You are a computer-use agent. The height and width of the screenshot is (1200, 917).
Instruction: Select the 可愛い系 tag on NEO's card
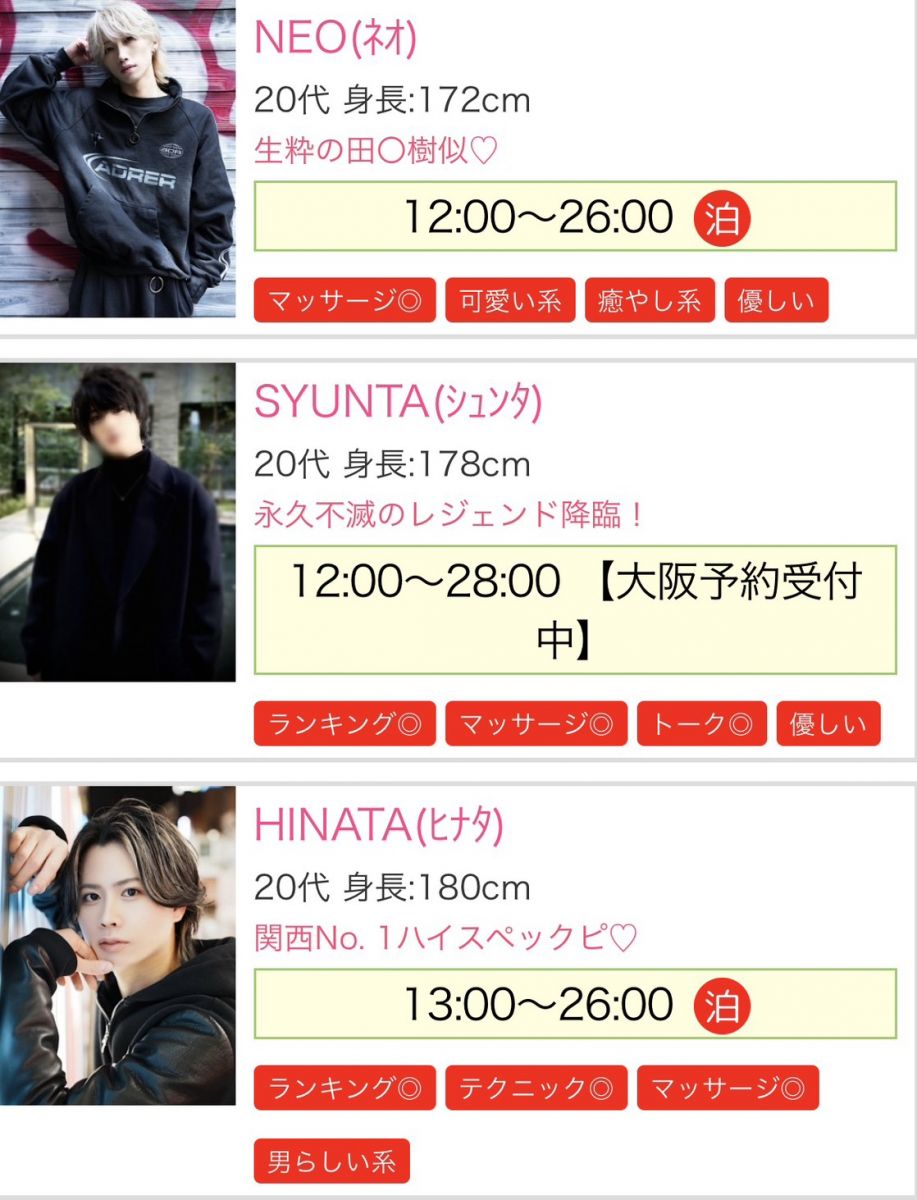pyautogui.click(x=510, y=300)
